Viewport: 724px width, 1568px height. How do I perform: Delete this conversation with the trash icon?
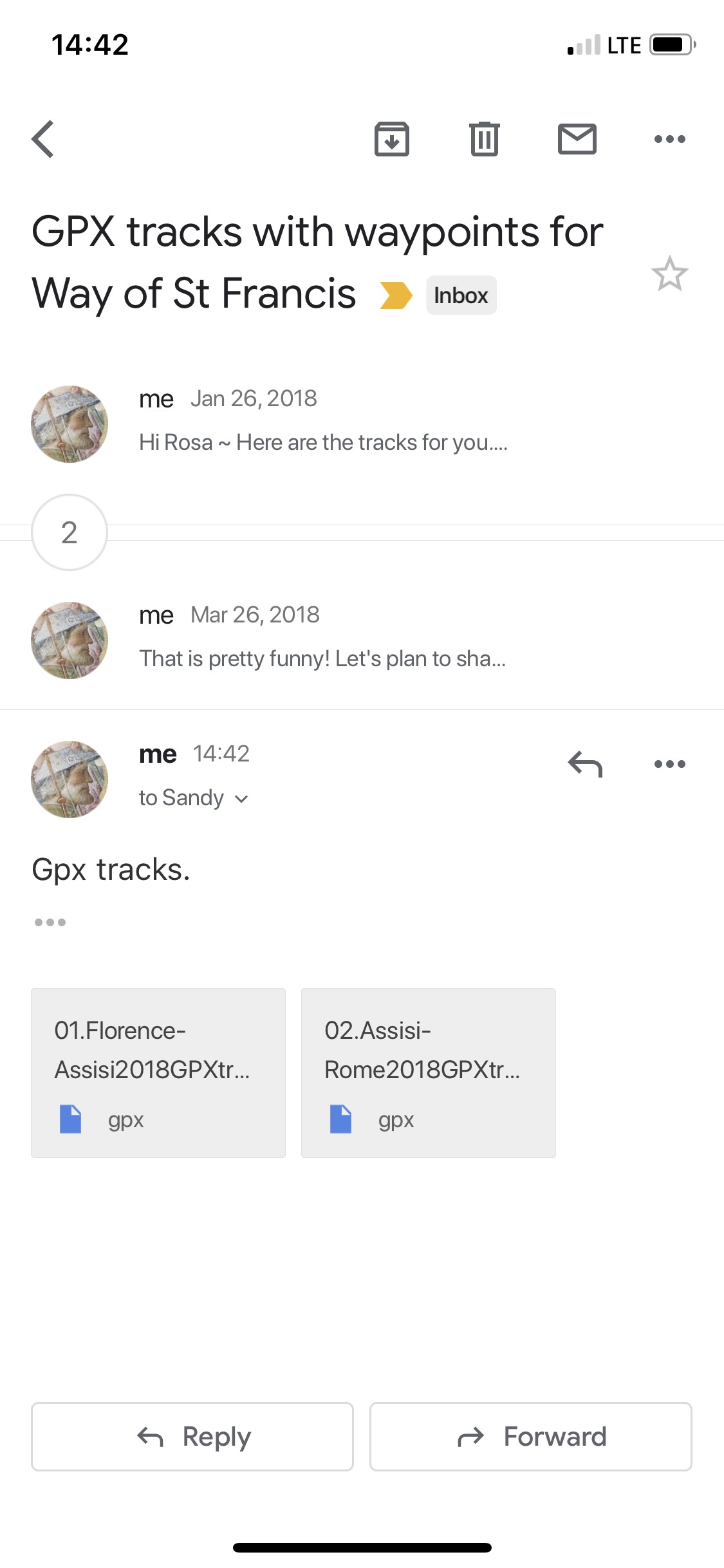coord(484,139)
